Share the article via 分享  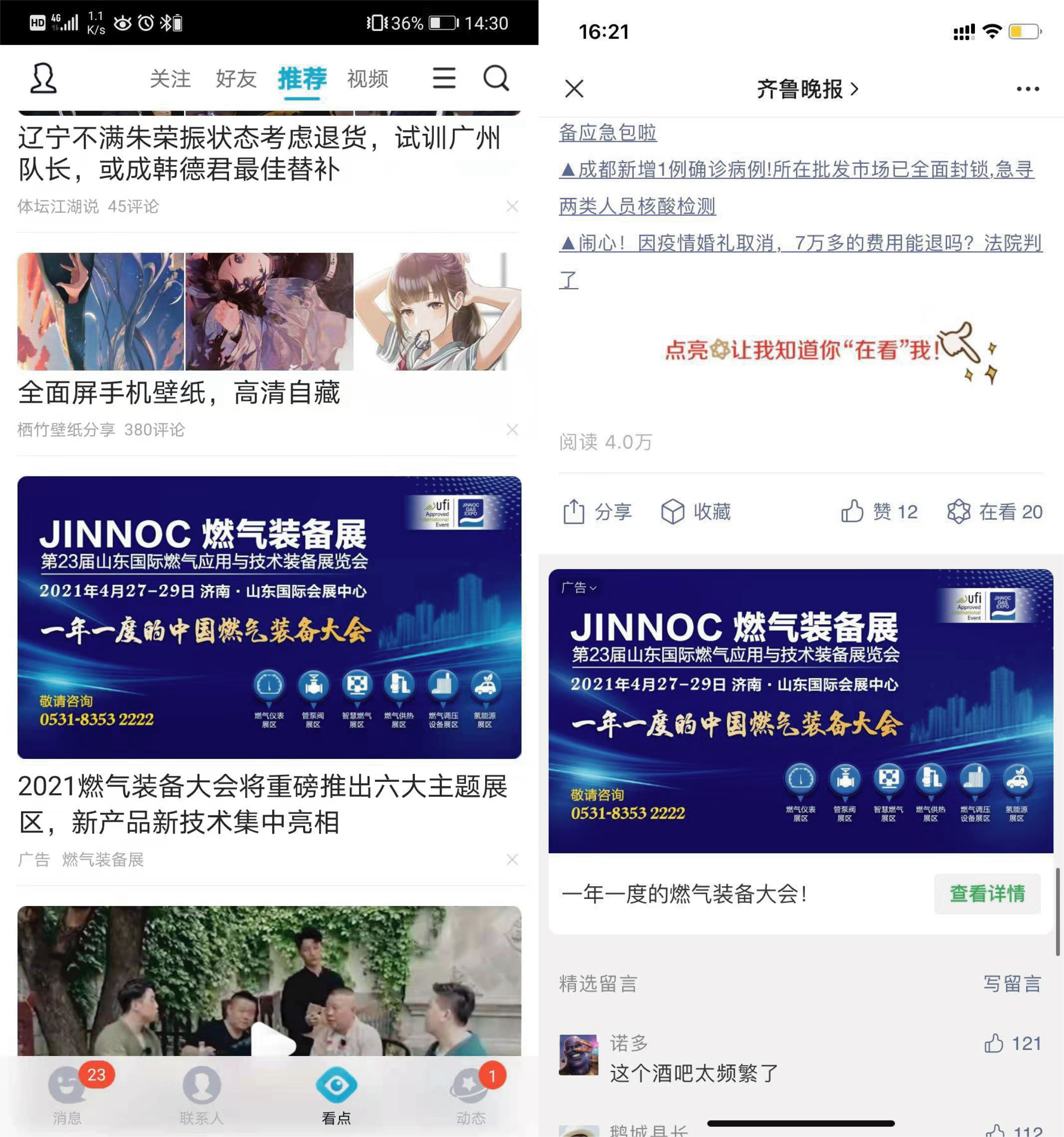coord(597,511)
